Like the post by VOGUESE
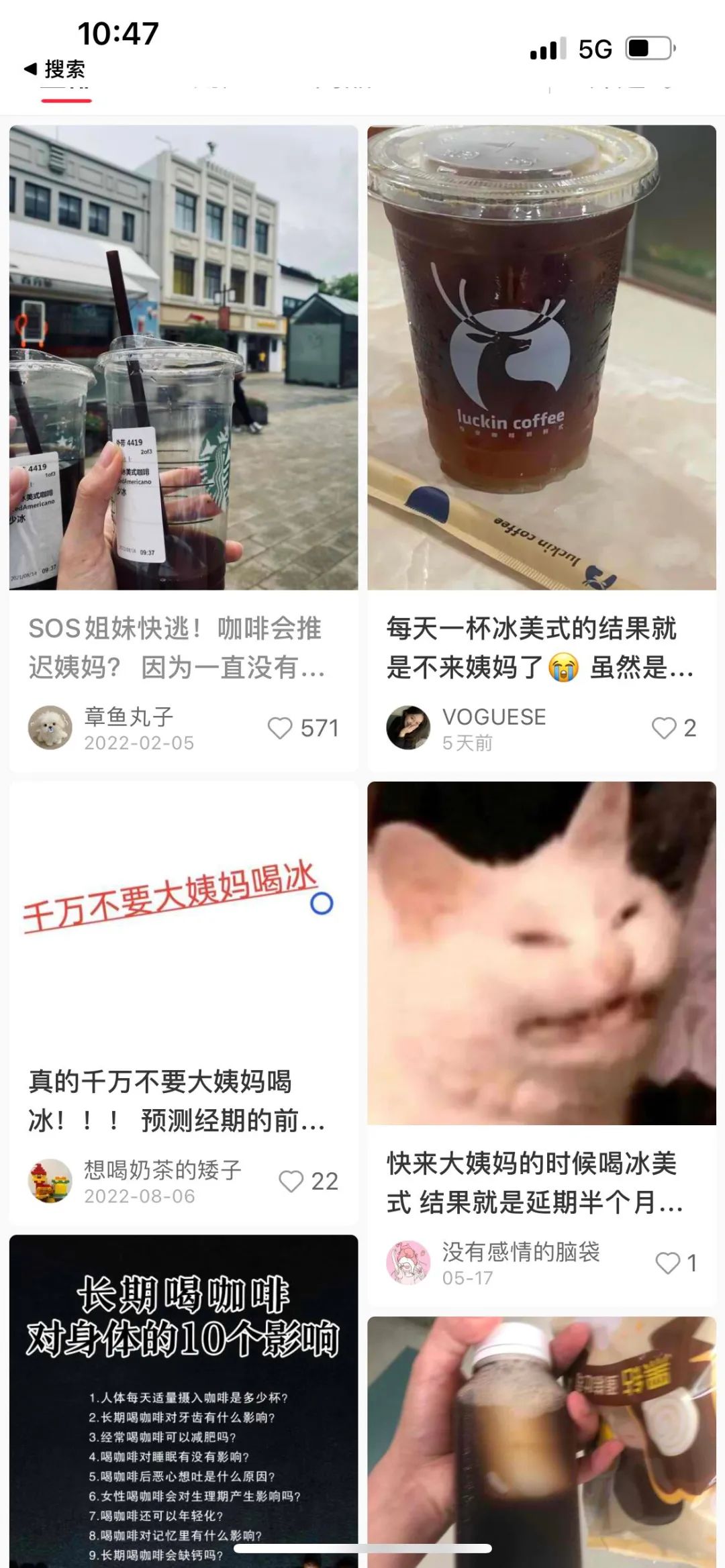Viewport: 725px width, 1568px height. (664, 728)
